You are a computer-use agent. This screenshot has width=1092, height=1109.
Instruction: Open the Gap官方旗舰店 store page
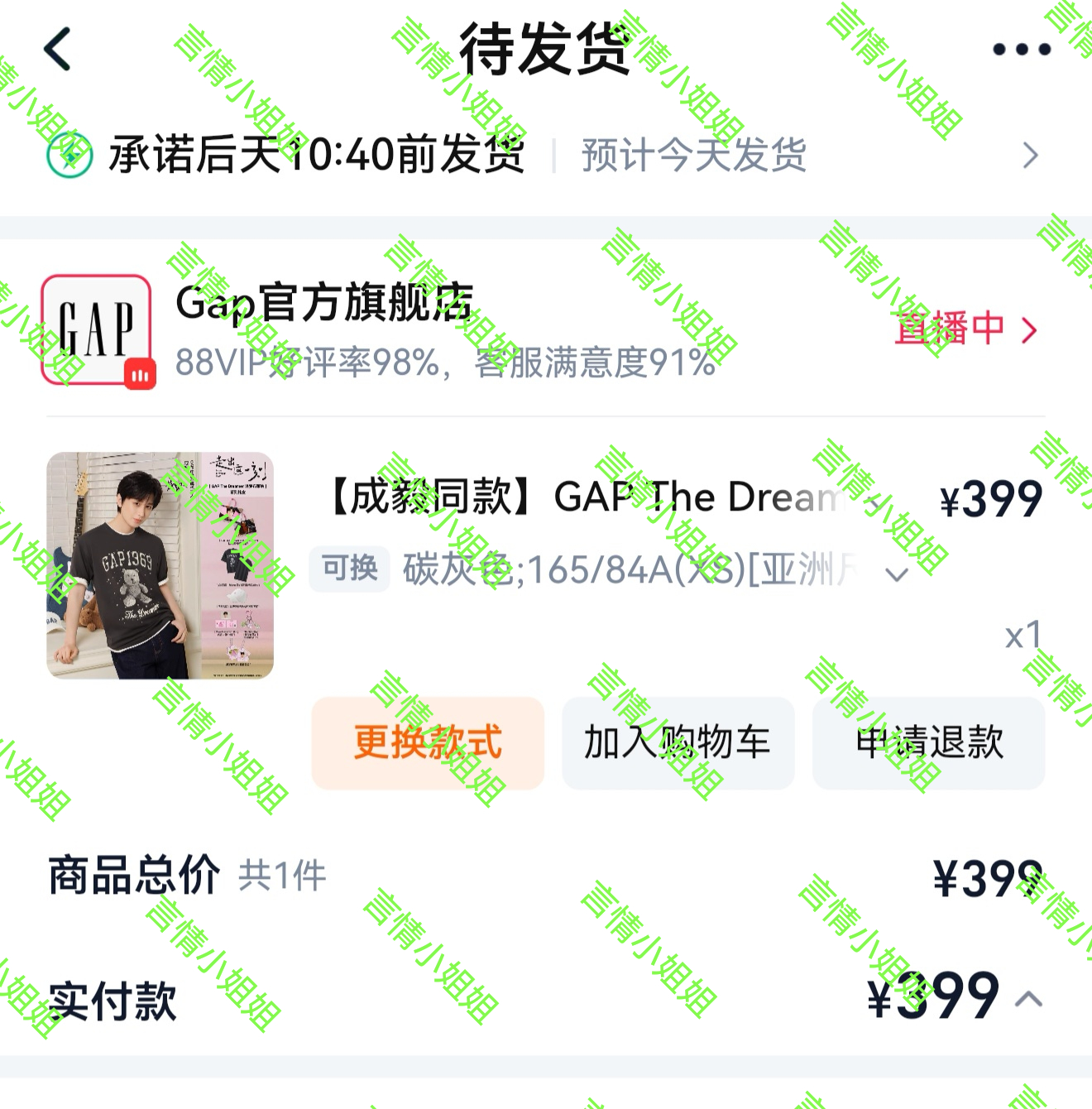click(323, 306)
